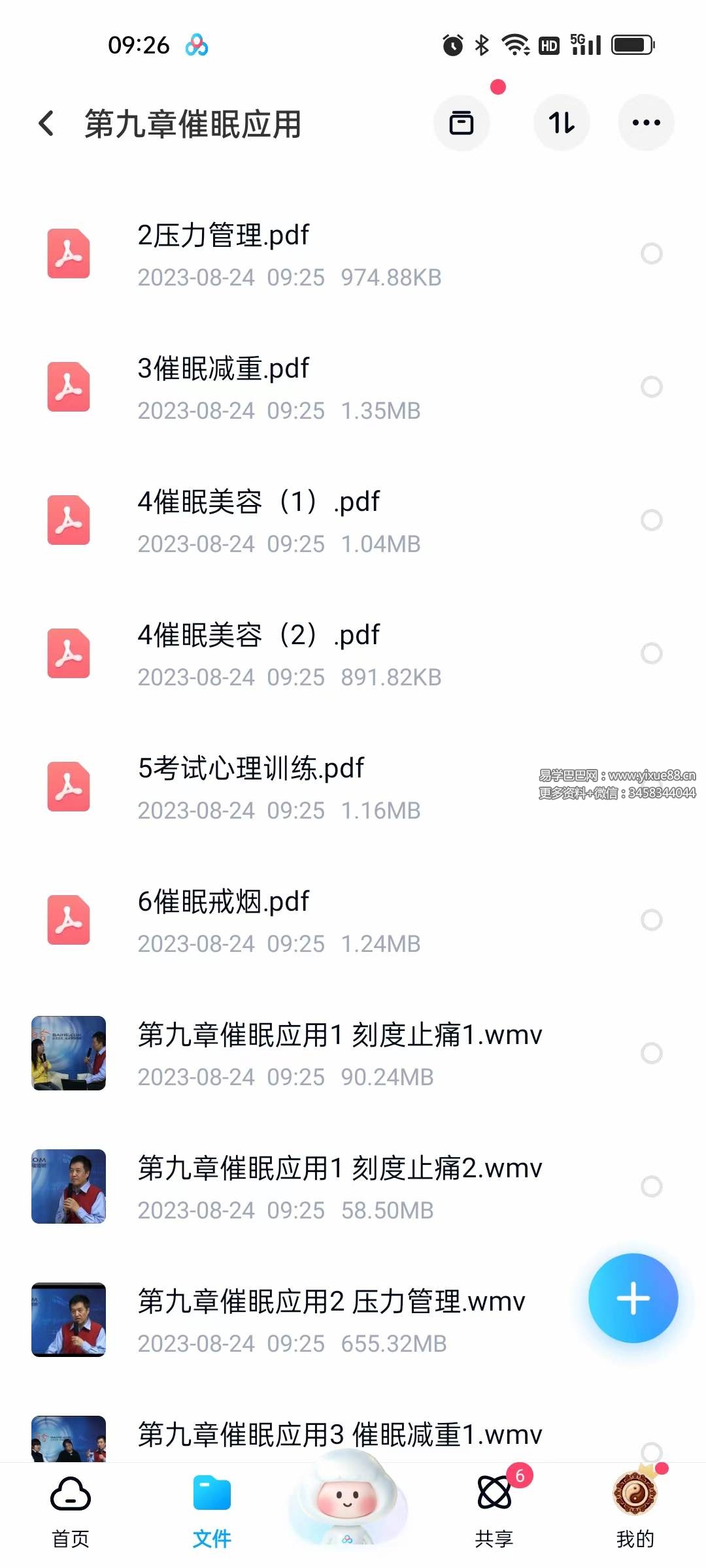Select the circle for 3催眠减重.pdf

651,387
